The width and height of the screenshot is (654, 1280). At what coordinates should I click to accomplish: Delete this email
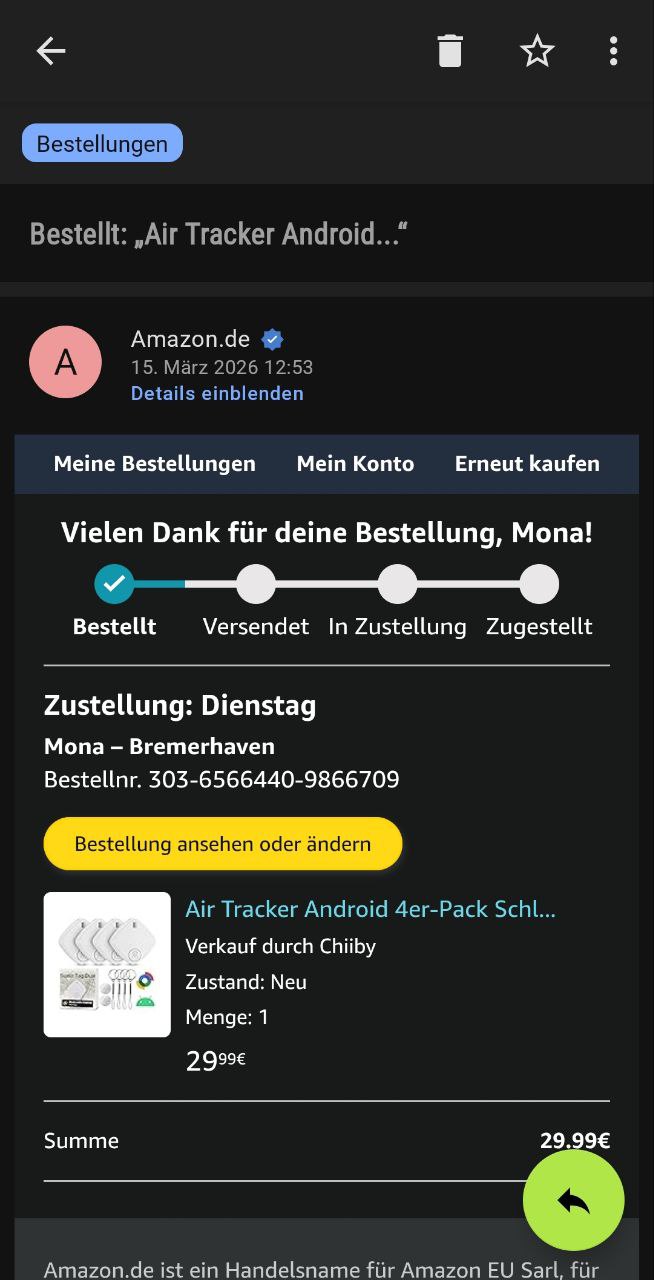pos(450,51)
